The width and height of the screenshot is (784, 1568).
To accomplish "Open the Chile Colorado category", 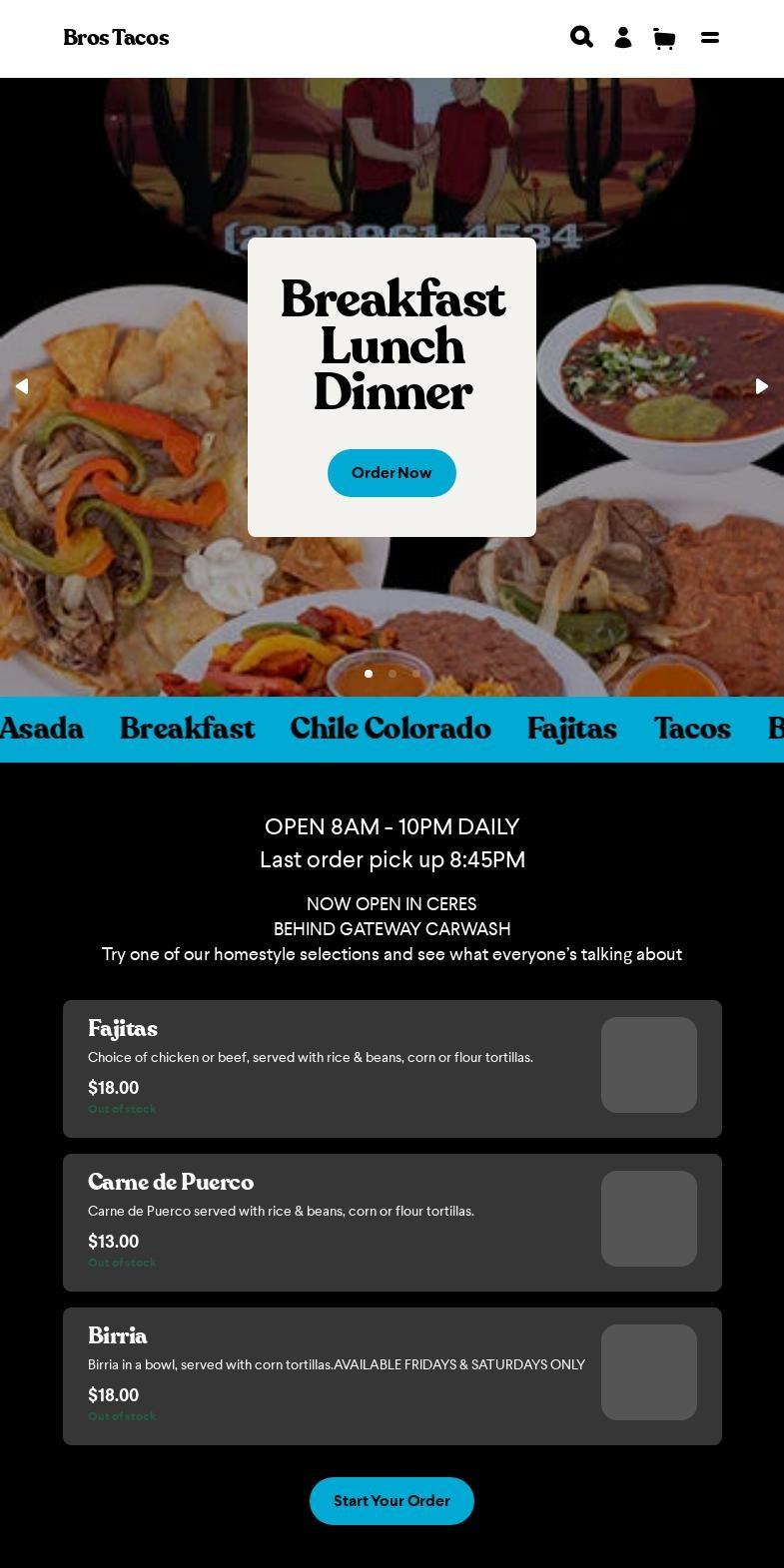I will [391, 730].
